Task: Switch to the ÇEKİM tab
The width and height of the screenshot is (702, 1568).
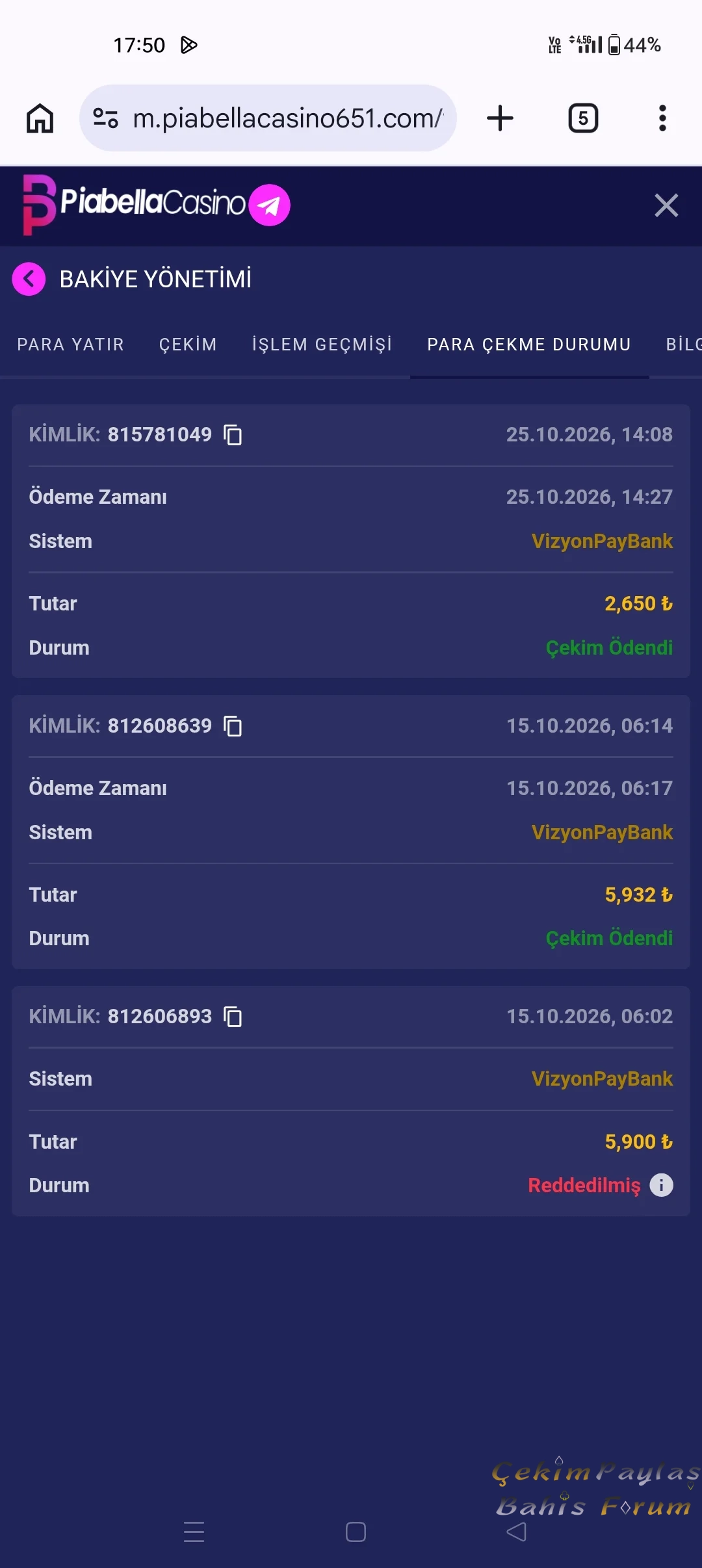Action: 188,345
